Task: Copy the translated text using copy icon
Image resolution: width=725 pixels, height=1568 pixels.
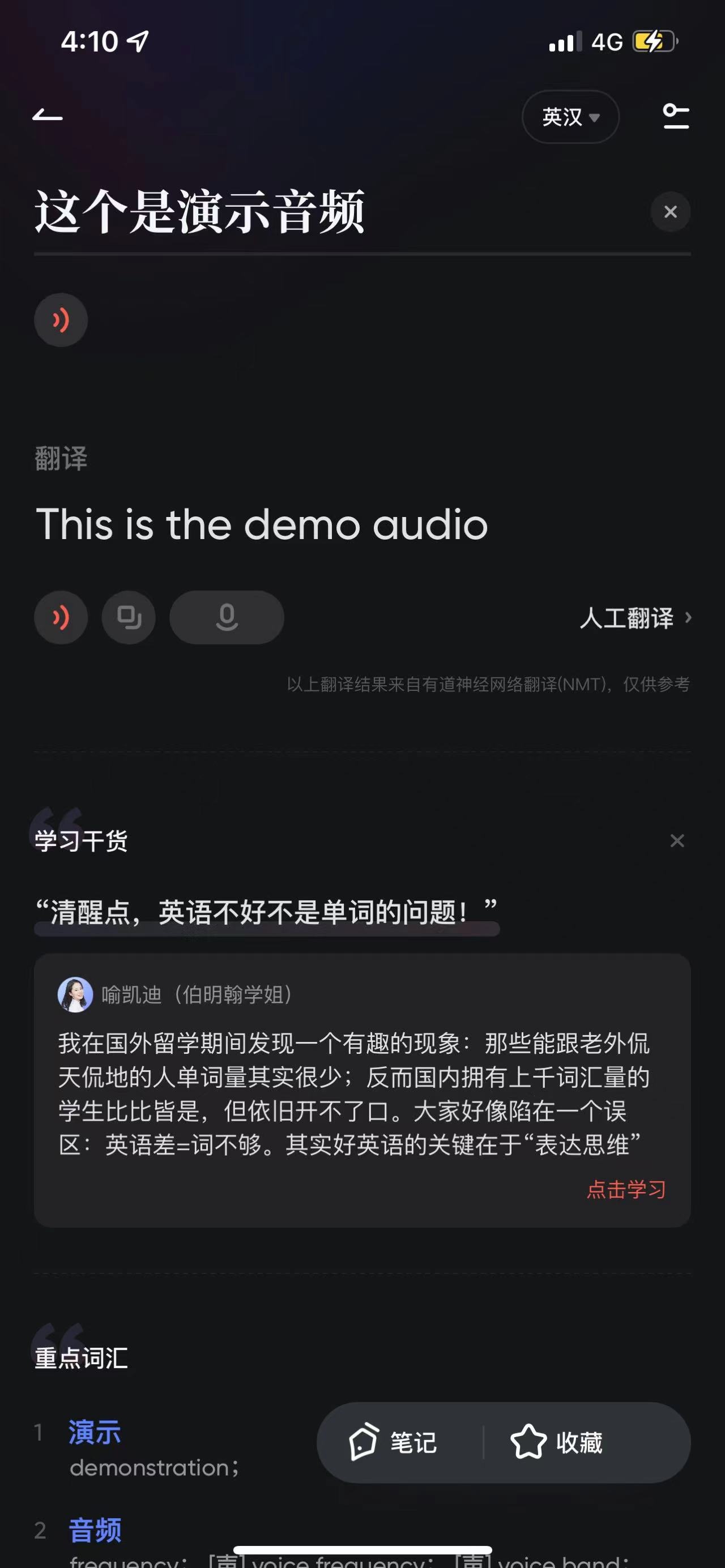Action: [x=128, y=617]
